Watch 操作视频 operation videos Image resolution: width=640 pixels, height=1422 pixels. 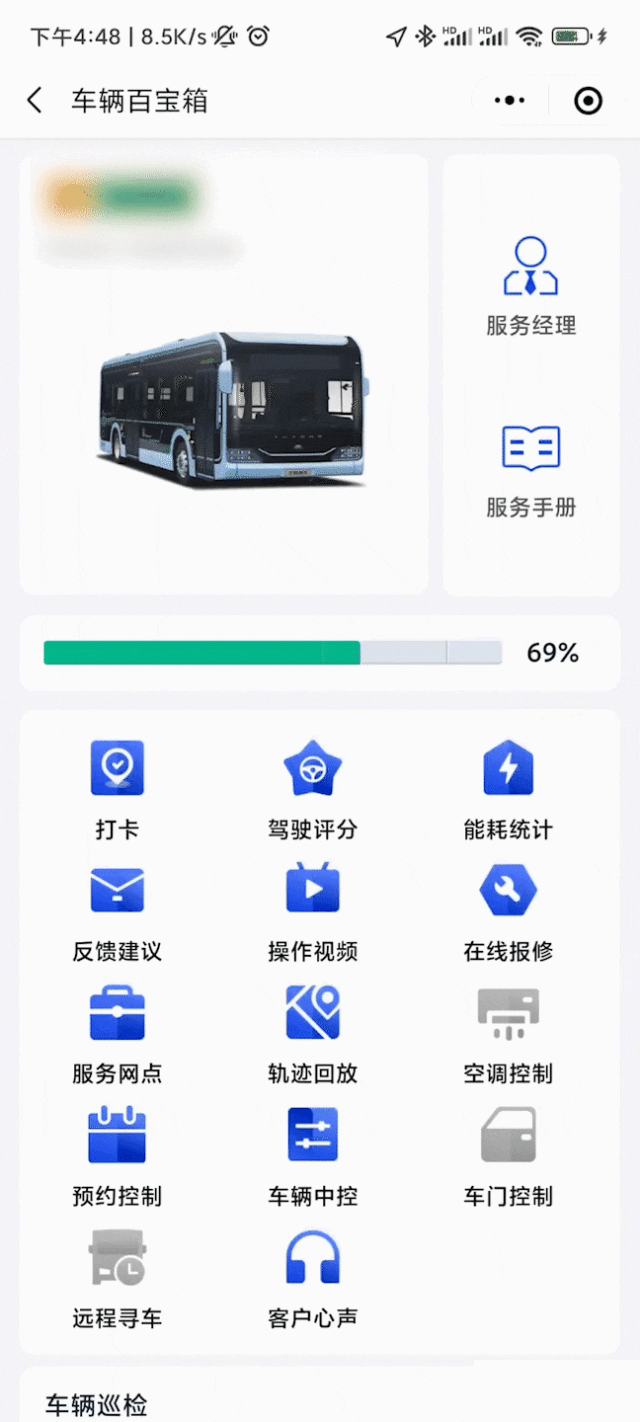[x=313, y=910]
